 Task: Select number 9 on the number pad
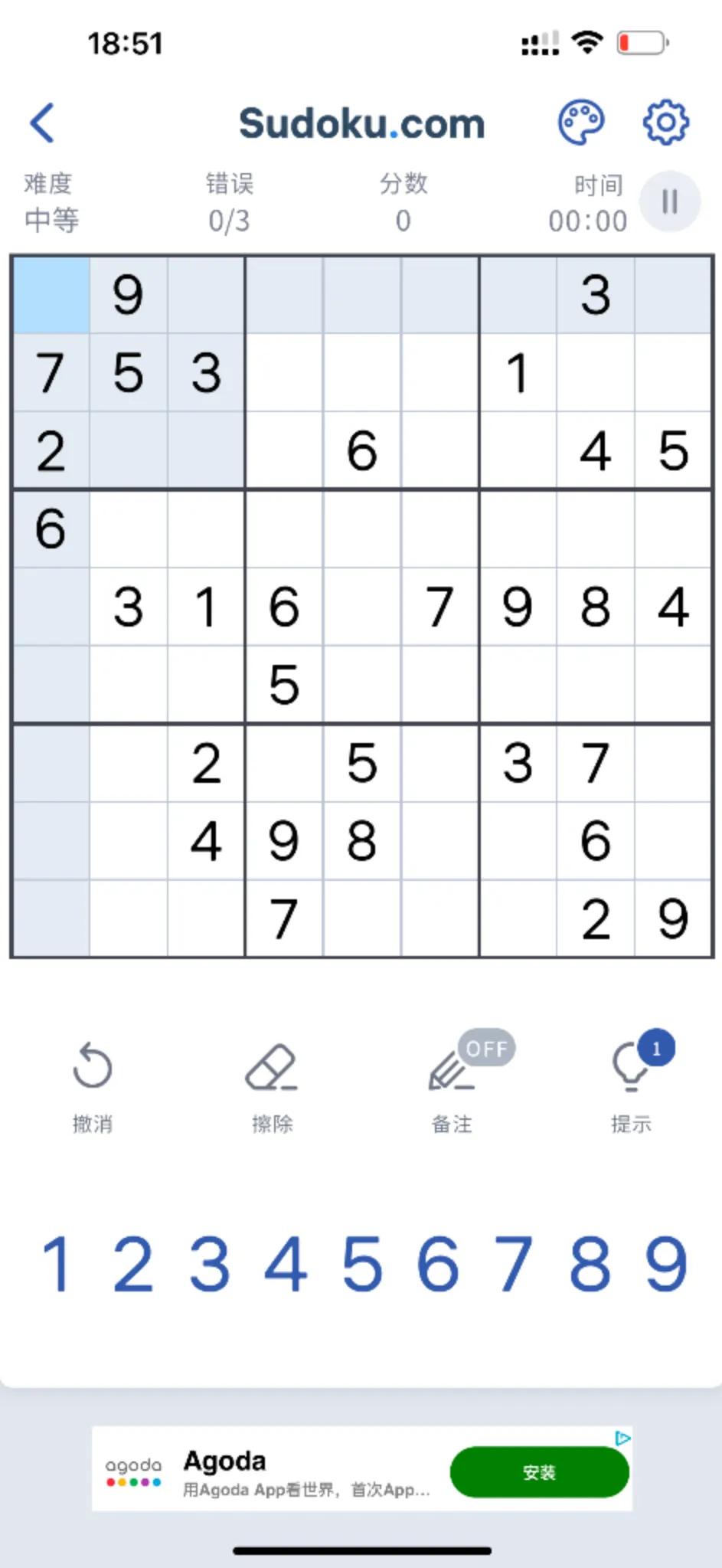click(x=665, y=1265)
